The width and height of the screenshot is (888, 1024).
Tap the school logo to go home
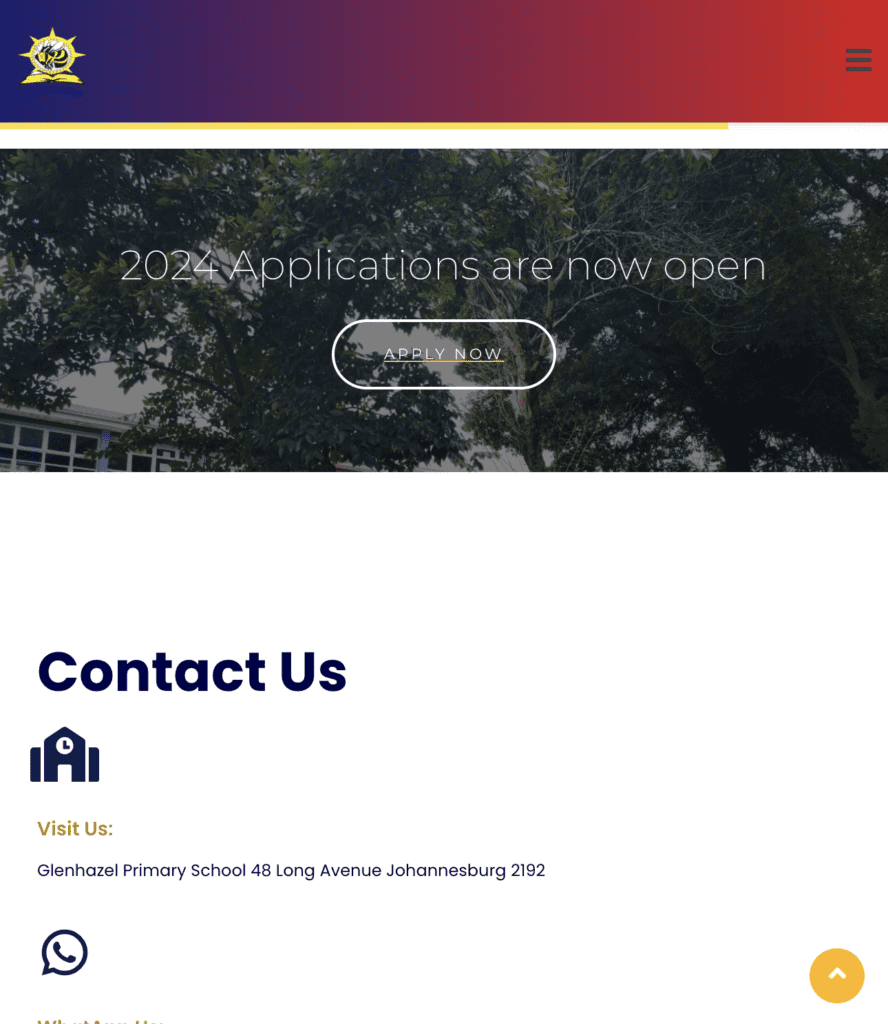coord(52,57)
